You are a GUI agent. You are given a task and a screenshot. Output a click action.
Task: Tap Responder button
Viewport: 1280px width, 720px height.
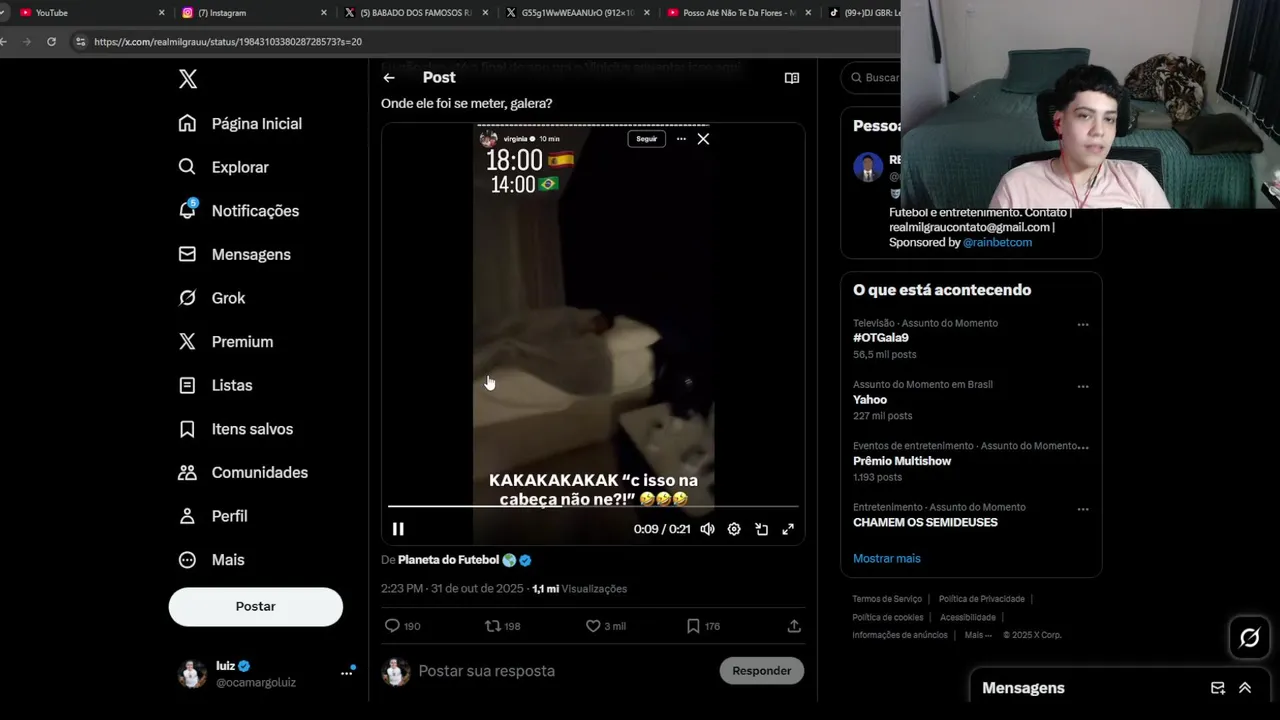pos(761,671)
